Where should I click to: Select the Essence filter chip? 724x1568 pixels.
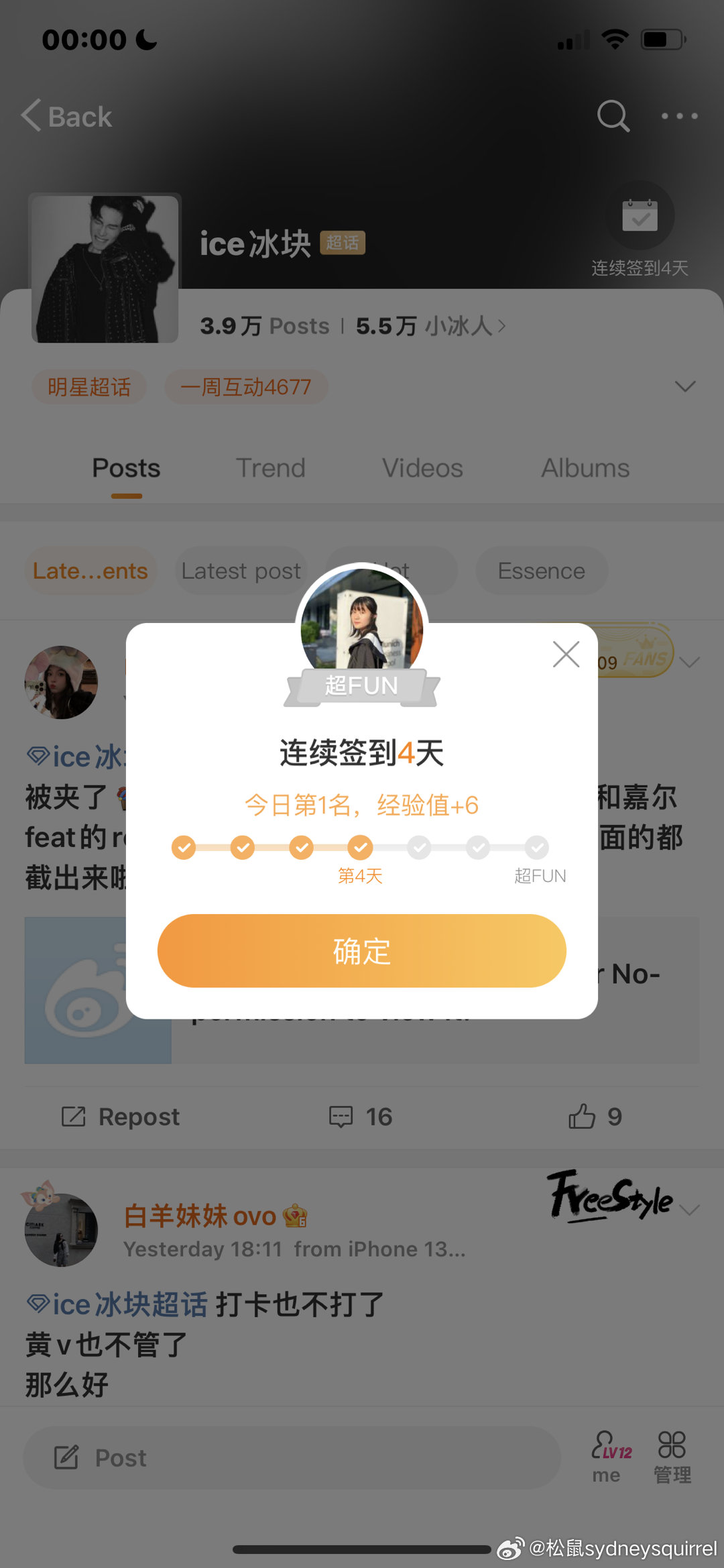coord(542,571)
